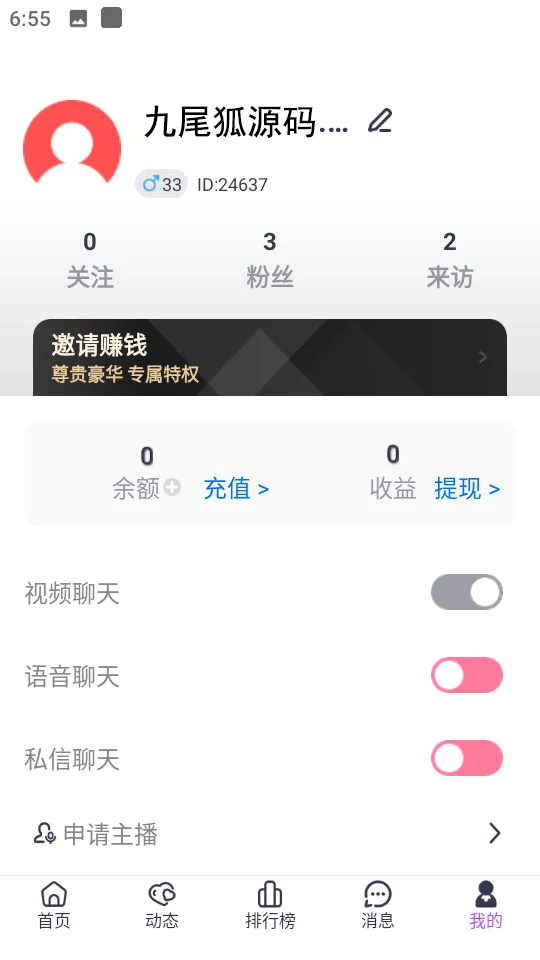Select the 我的 tab
Viewport: 540px width, 960px height.
486,905
